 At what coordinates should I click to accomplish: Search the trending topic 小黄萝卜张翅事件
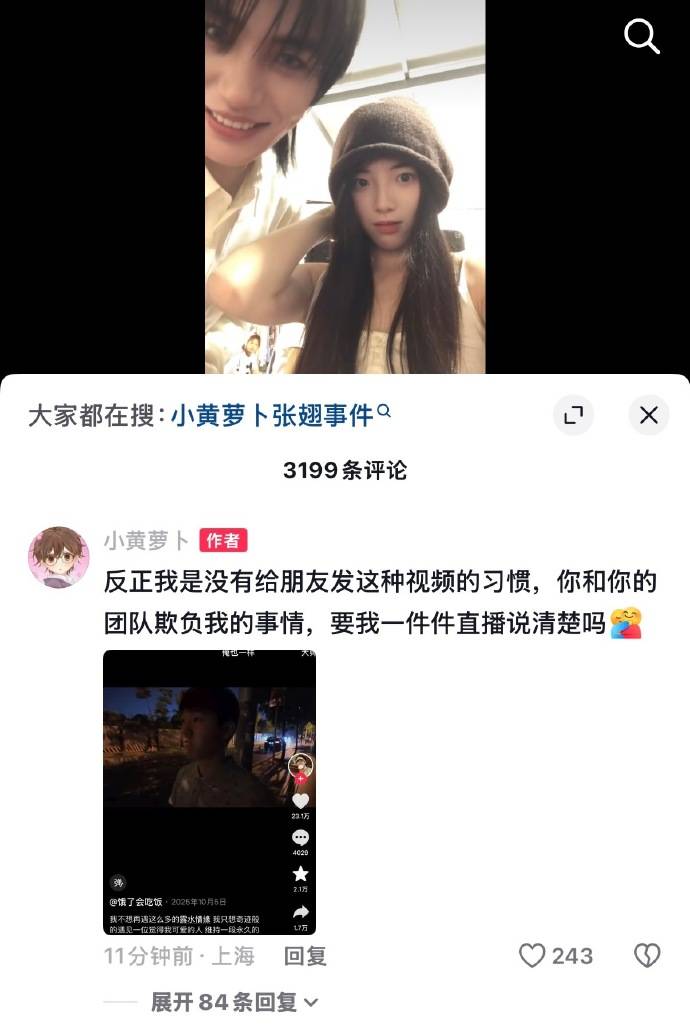point(272,415)
